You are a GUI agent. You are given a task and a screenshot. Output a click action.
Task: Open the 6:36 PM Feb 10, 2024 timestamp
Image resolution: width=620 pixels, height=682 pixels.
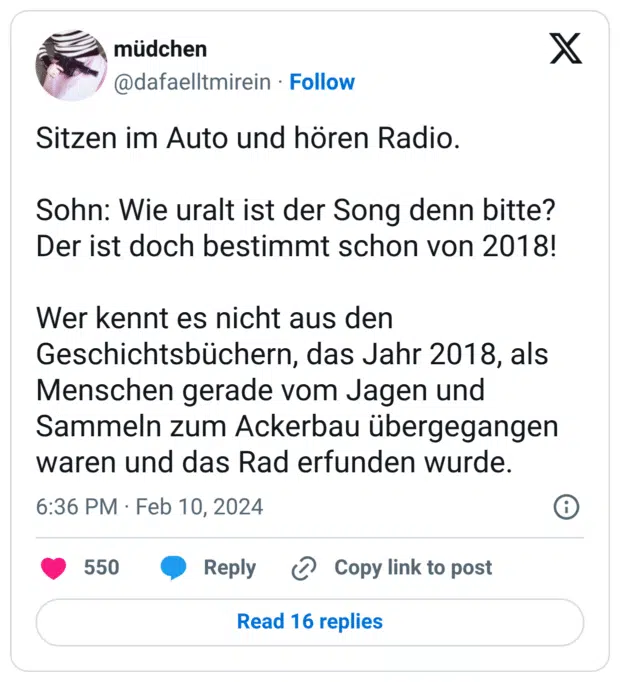[x=150, y=507]
